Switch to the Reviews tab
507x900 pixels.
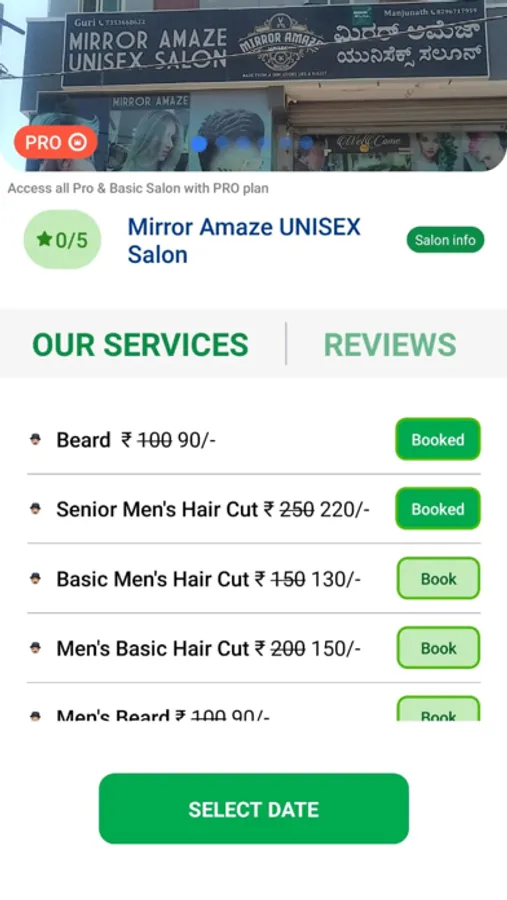[x=390, y=344]
